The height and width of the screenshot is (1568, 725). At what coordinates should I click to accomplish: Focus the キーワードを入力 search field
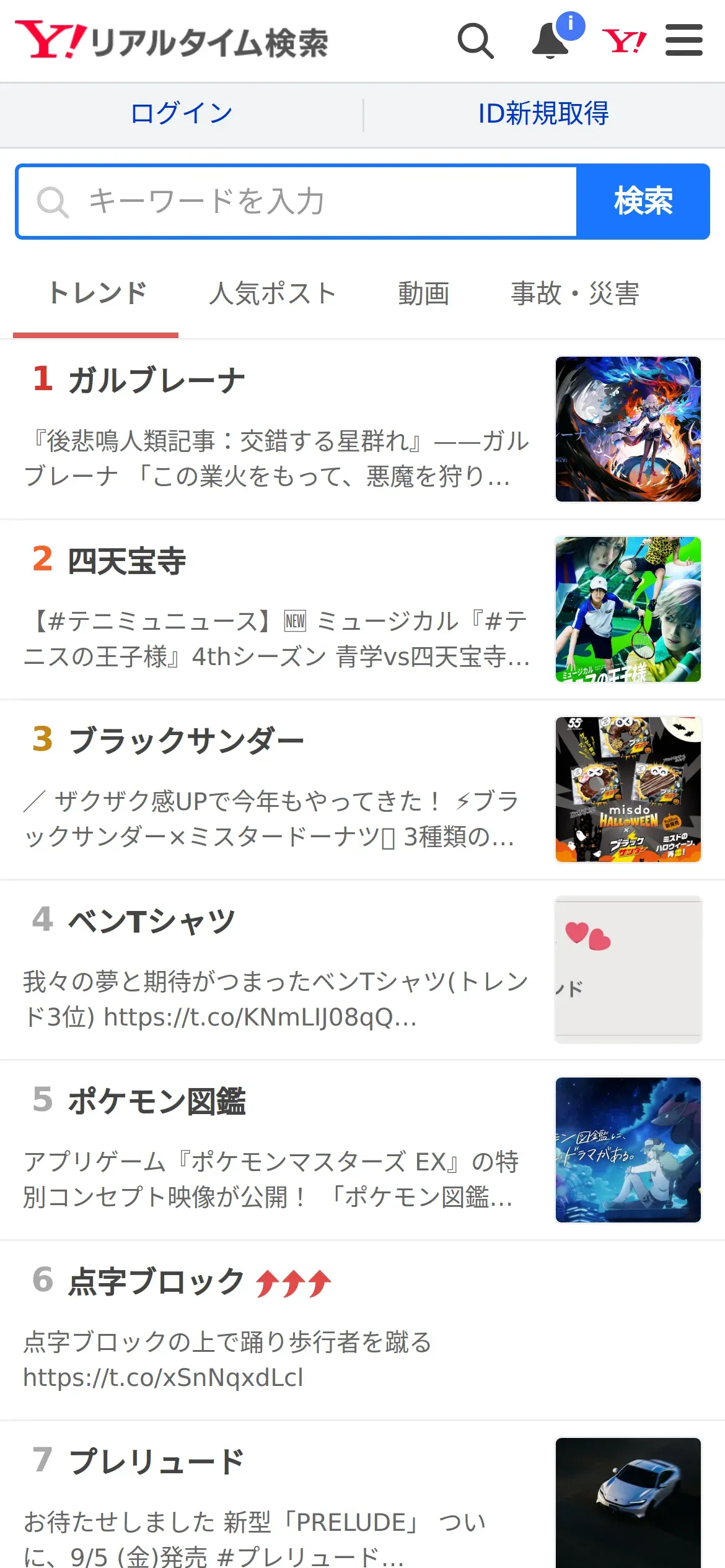pyautogui.click(x=297, y=202)
